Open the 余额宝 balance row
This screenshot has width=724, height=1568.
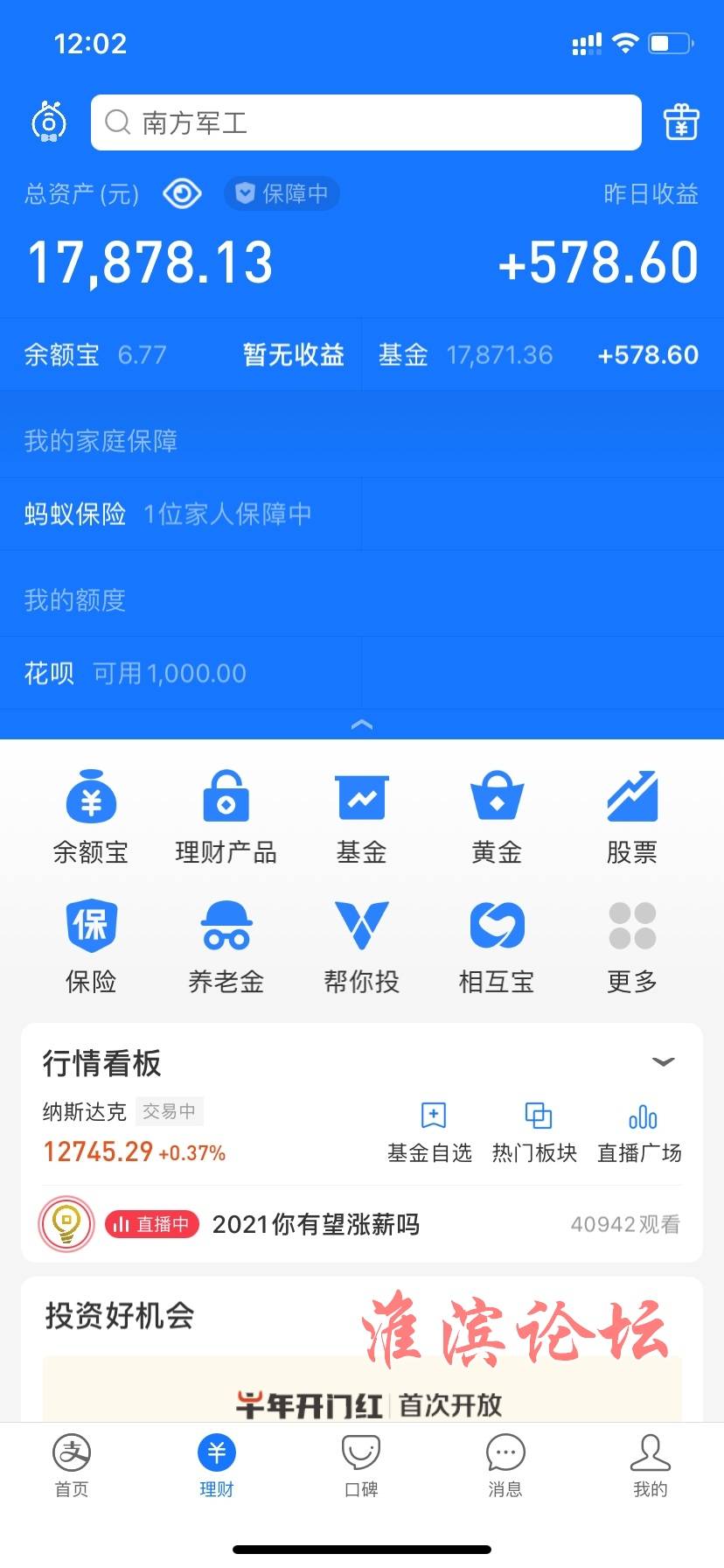click(180, 354)
